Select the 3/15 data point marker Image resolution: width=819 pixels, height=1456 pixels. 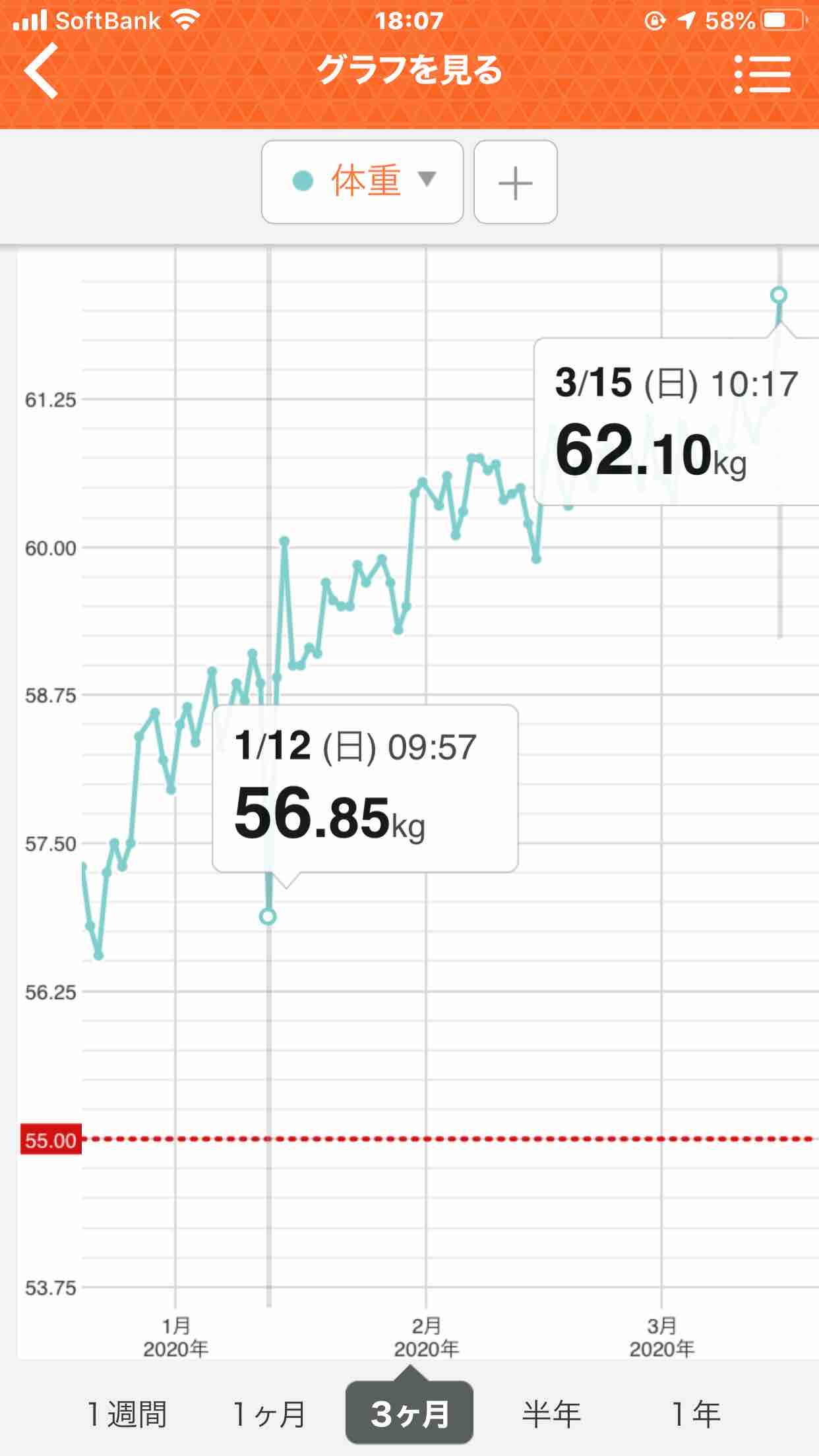(779, 295)
